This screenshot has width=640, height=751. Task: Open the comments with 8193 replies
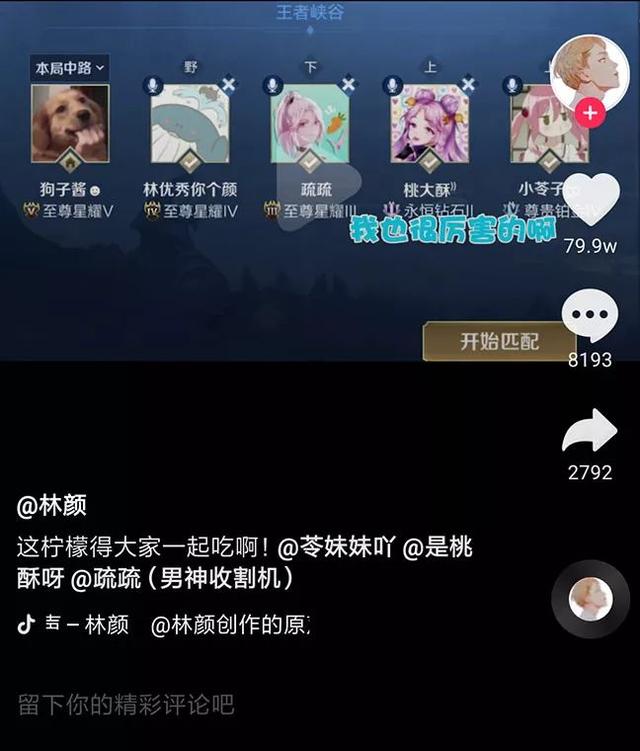[x=589, y=317]
